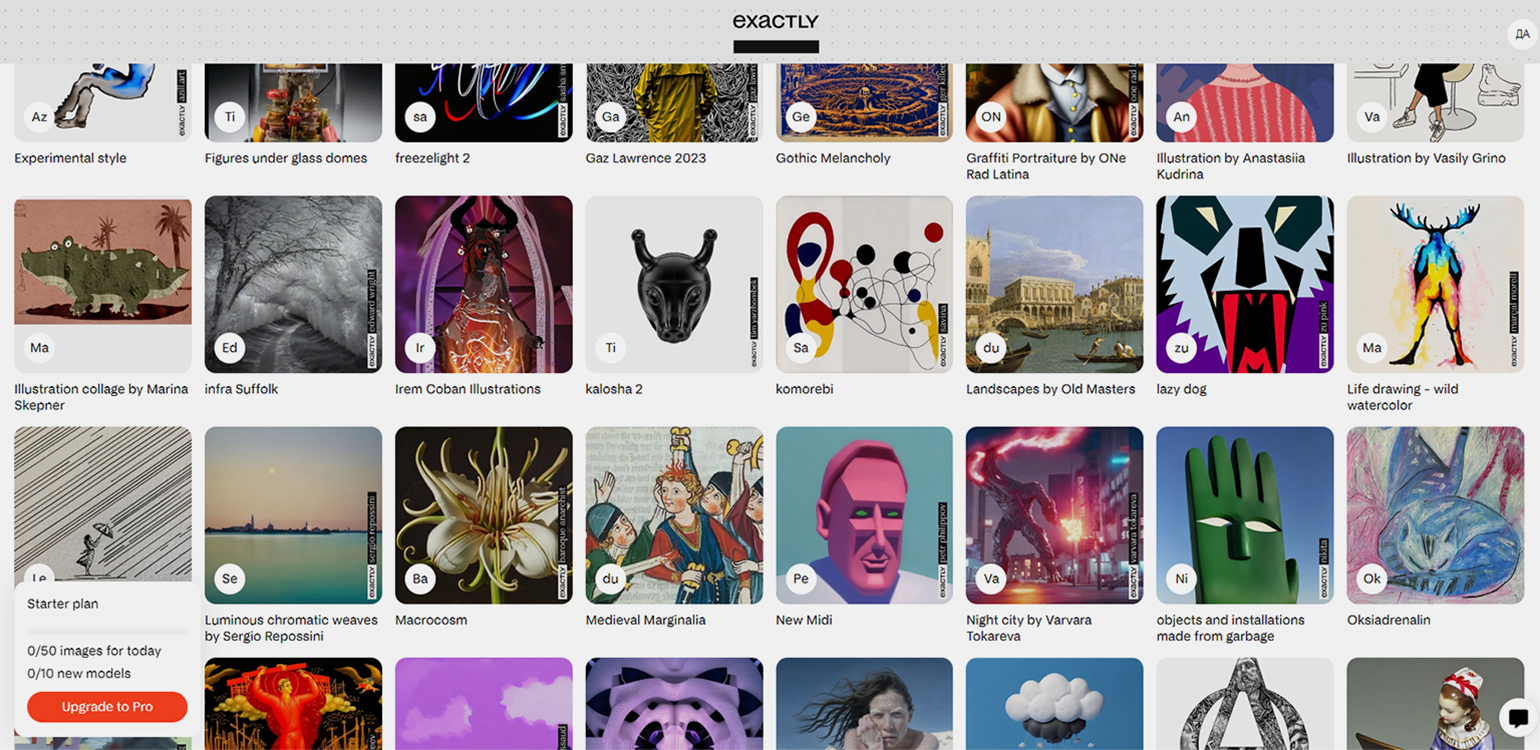Select the Medieval Marginalia model

(x=673, y=515)
